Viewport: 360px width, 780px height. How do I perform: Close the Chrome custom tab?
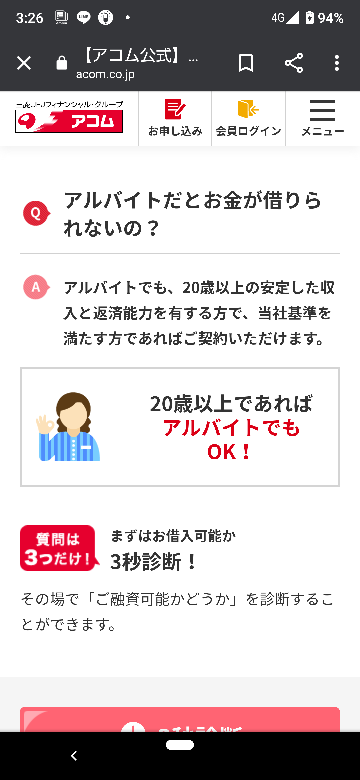[x=24, y=63]
